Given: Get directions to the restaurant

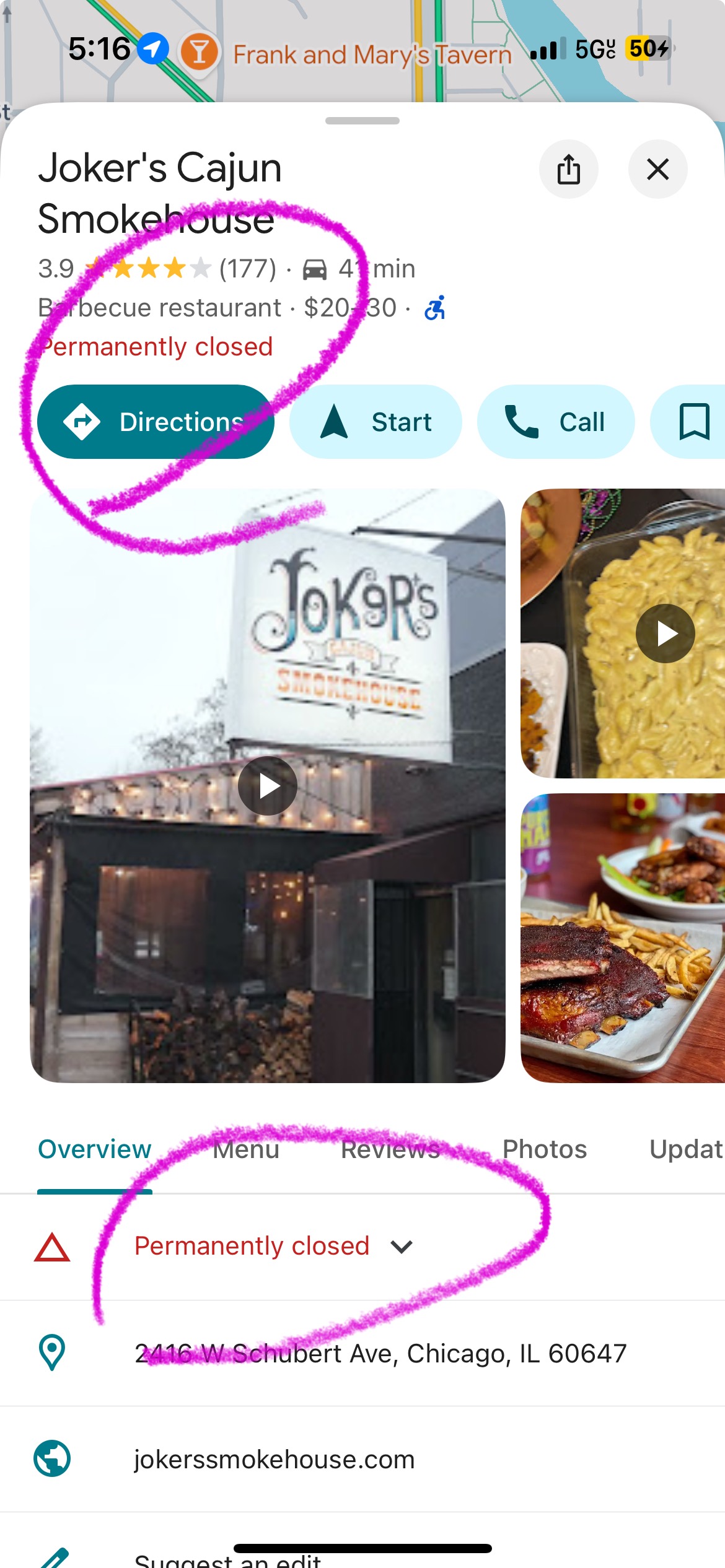Looking at the screenshot, I should pos(156,422).
